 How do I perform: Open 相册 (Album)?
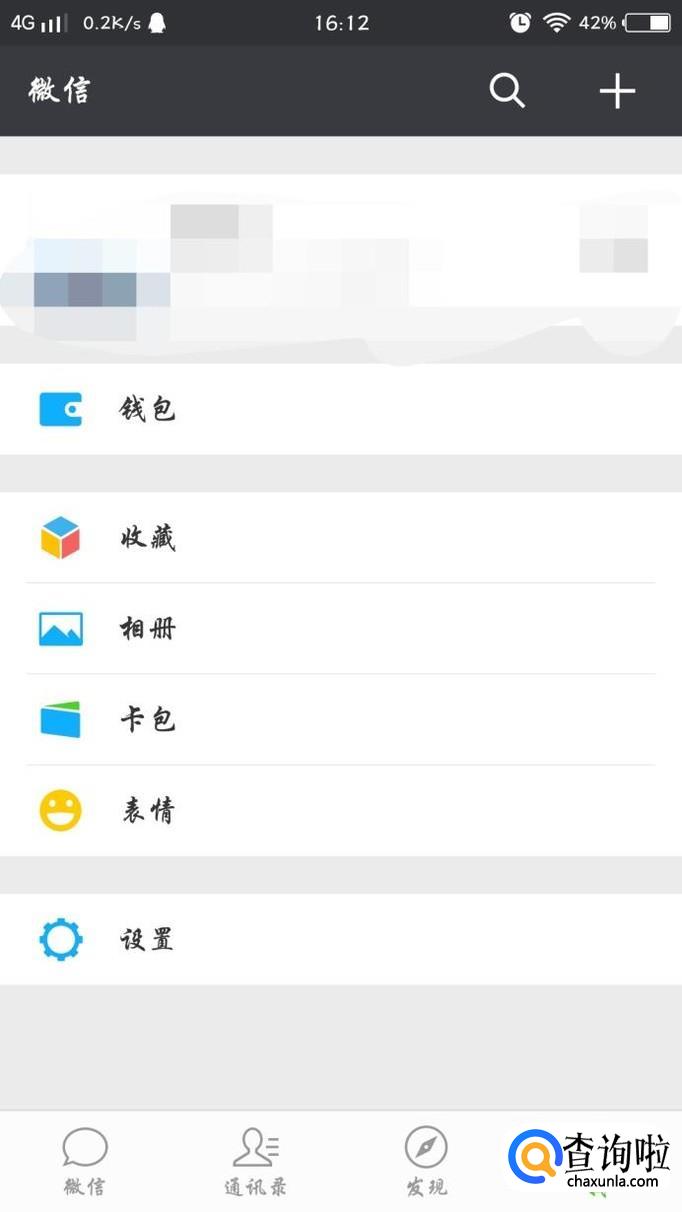pyautogui.click(x=340, y=629)
